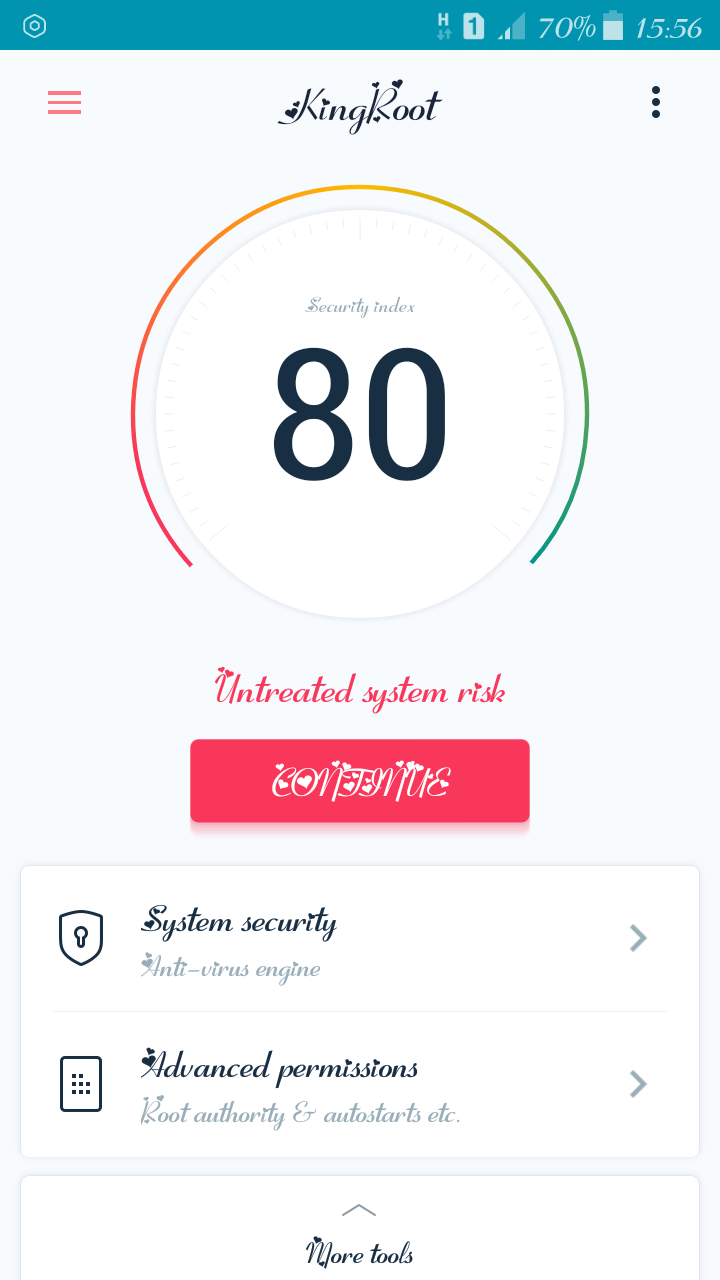
Task: Open the three-dot overflow menu
Action: (x=655, y=102)
